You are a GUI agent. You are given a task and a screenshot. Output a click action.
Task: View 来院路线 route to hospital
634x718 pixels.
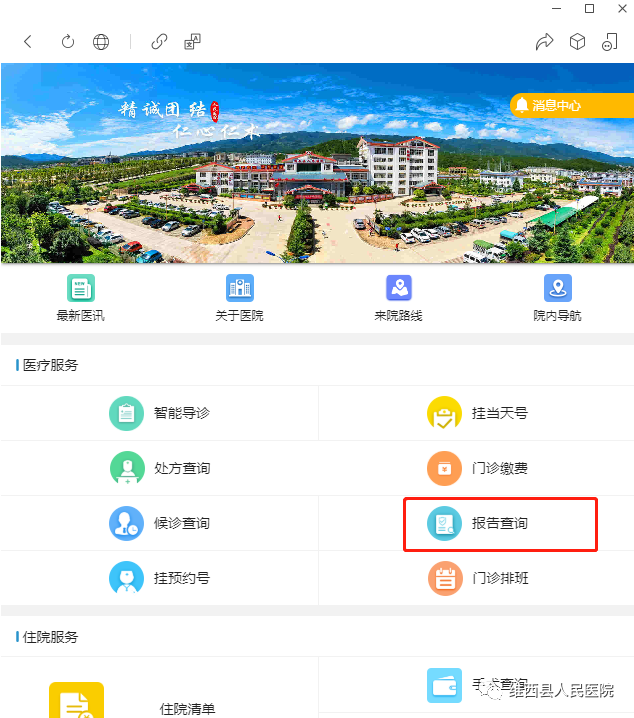pos(398,298)
